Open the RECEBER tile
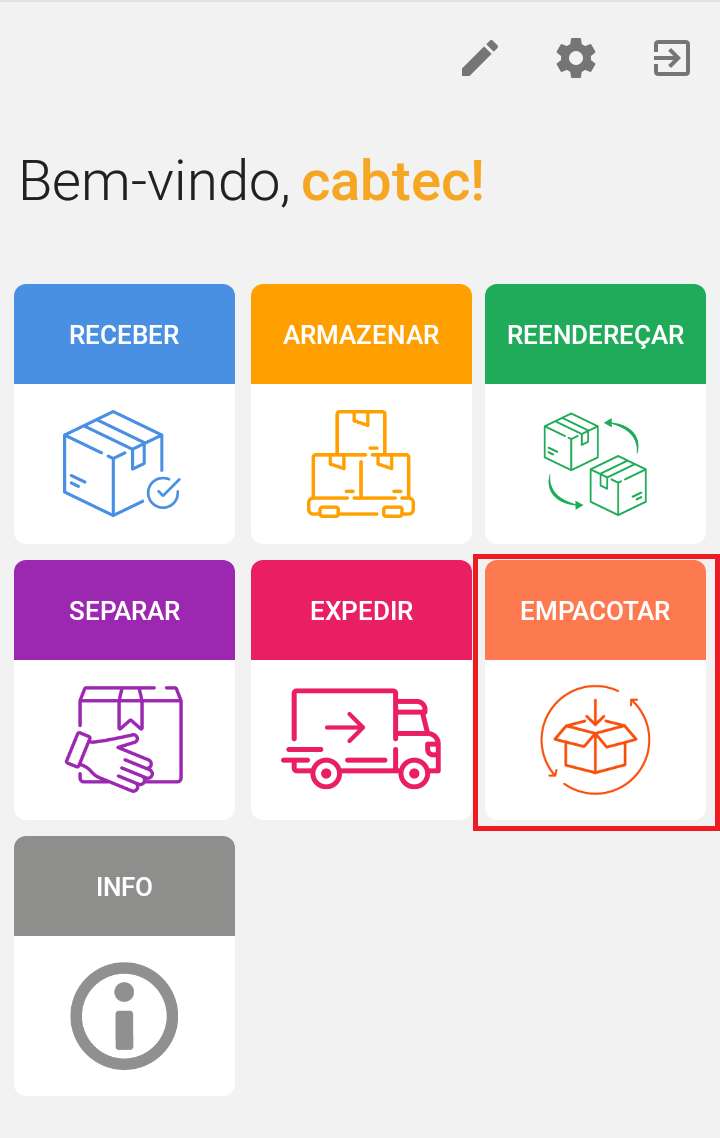 pyautogui.click(x=124, y=414)
